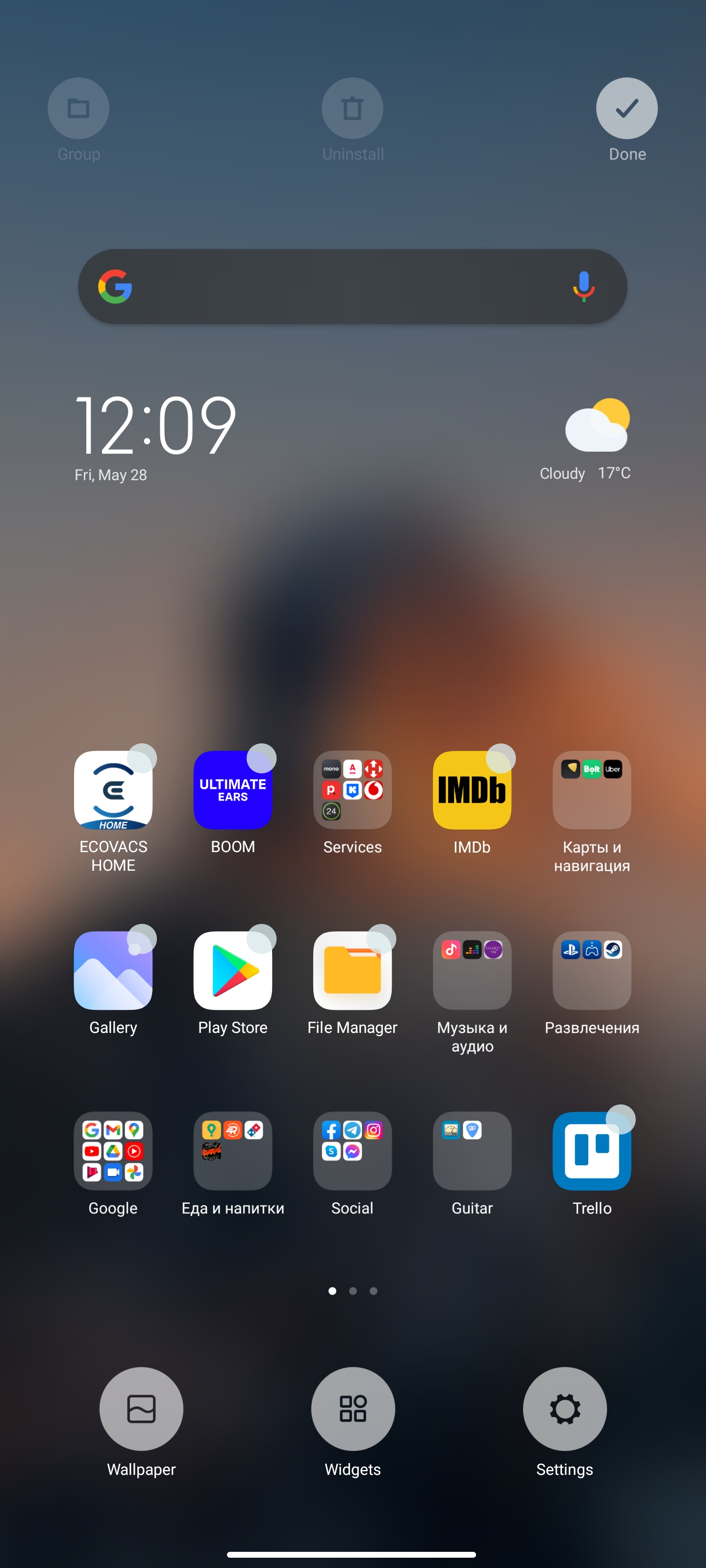The width and height of the screenshot is (706, 1568).
Task: Open the Карты и навигация folder
Action: [591, 790]
